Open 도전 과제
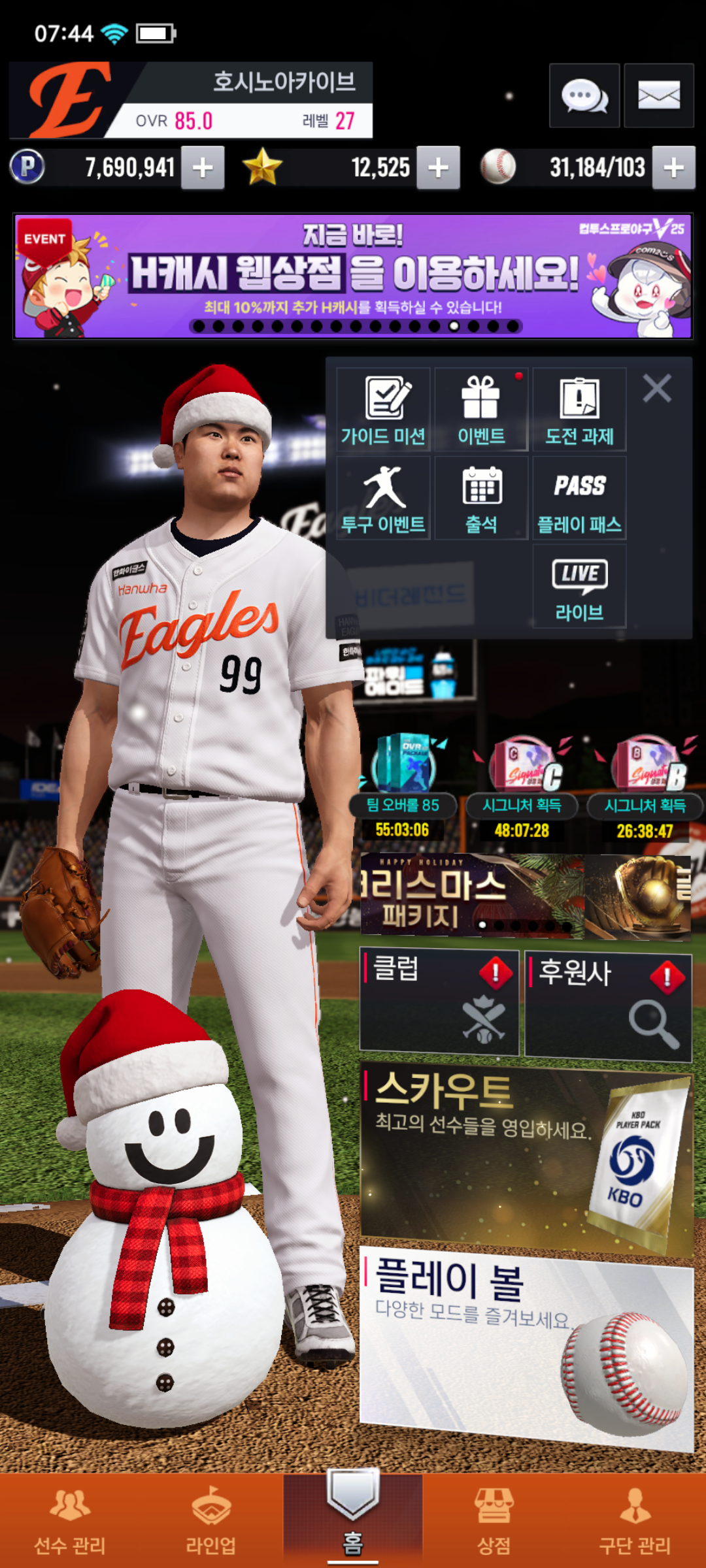706x1568 pixels. coord(579,410)
